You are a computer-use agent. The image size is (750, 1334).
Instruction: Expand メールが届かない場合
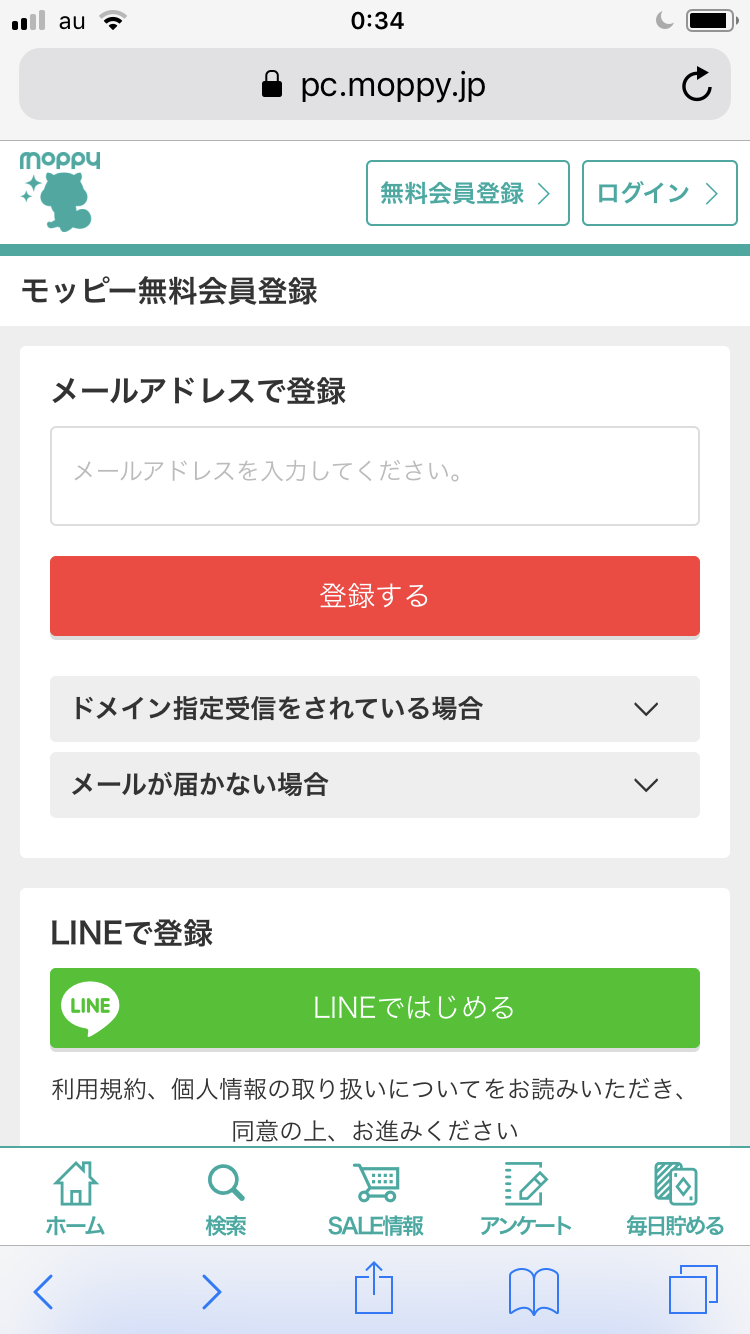pyautogui.click(x=375, y=785)
